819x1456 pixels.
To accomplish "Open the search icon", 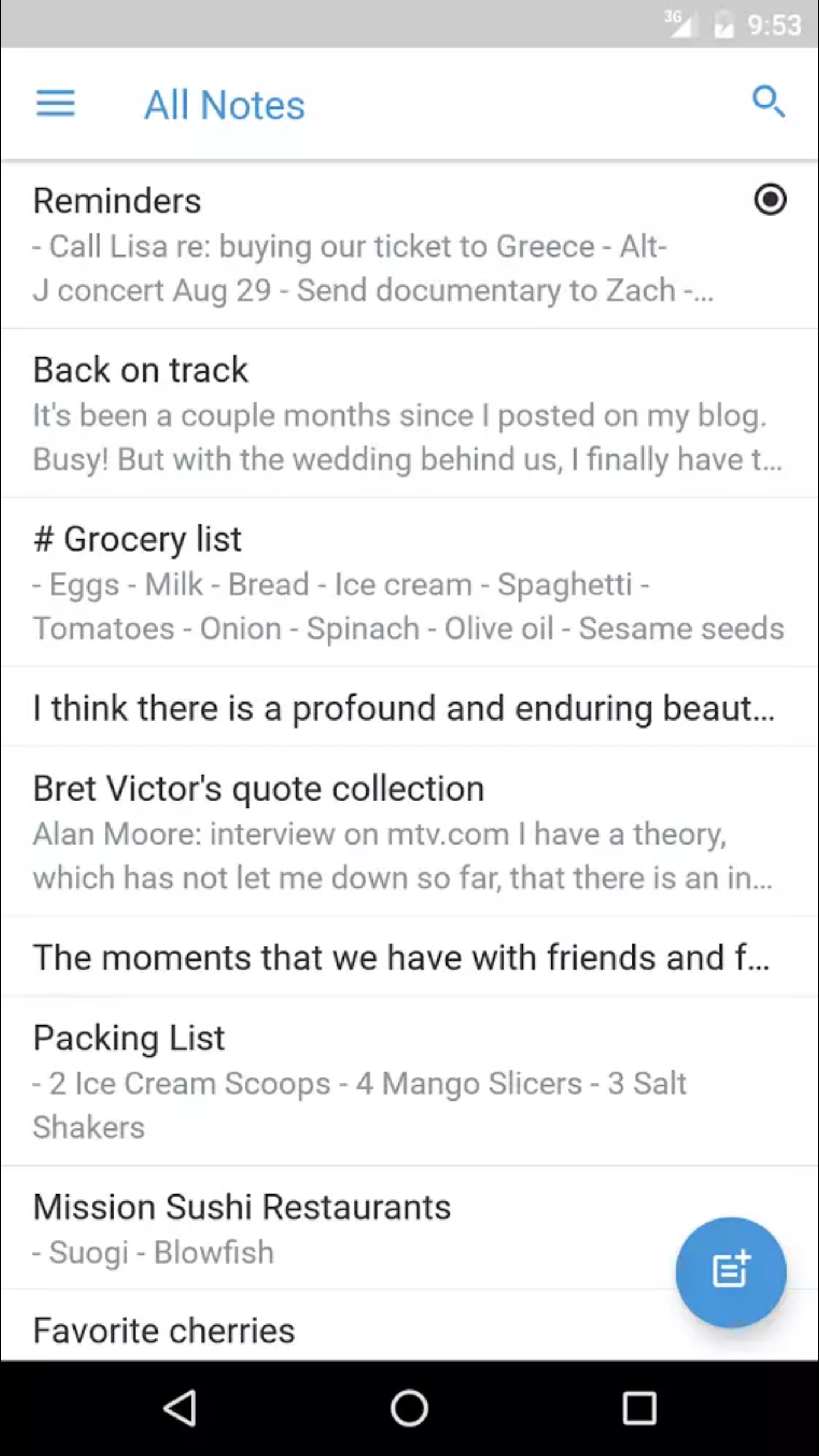I will point(769,102).
